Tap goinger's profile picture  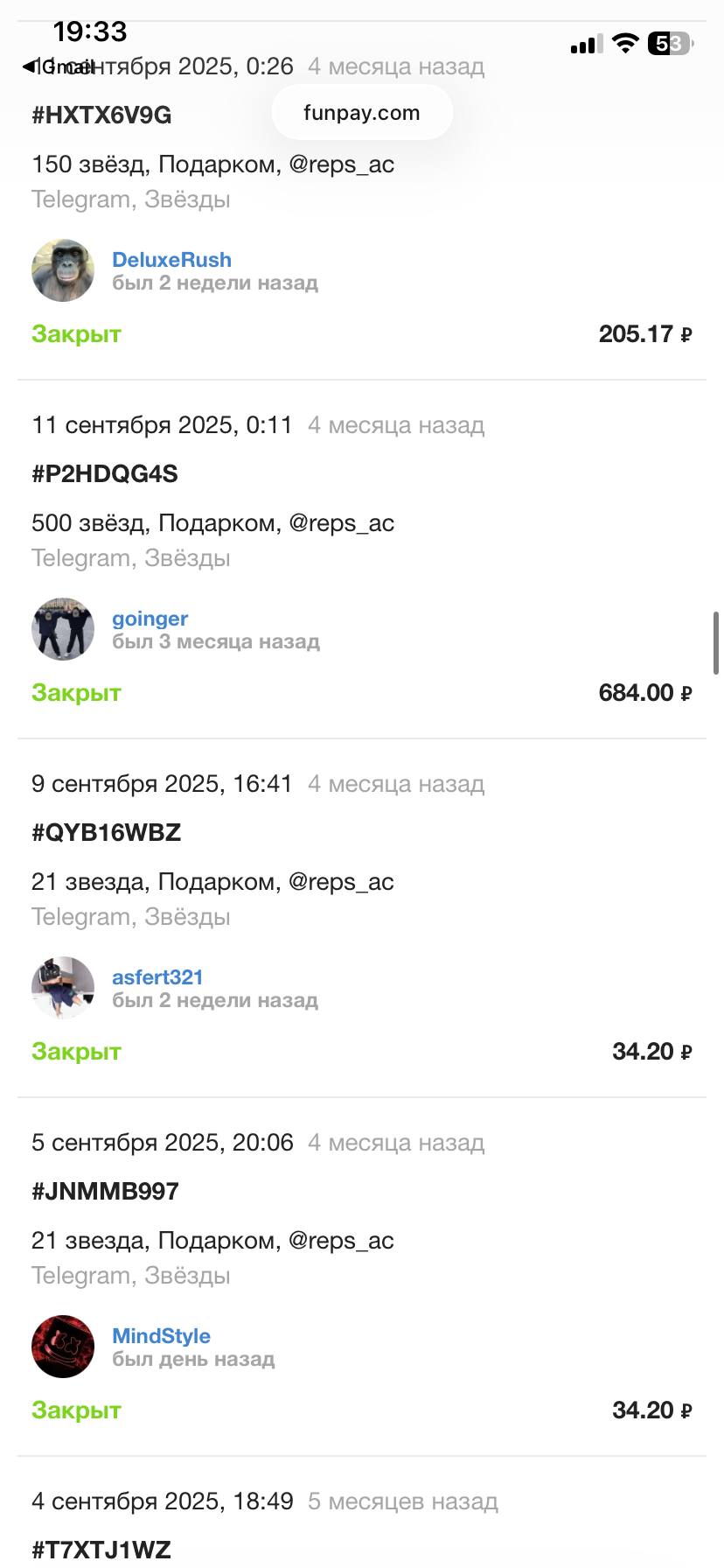(x=62, y=629)
